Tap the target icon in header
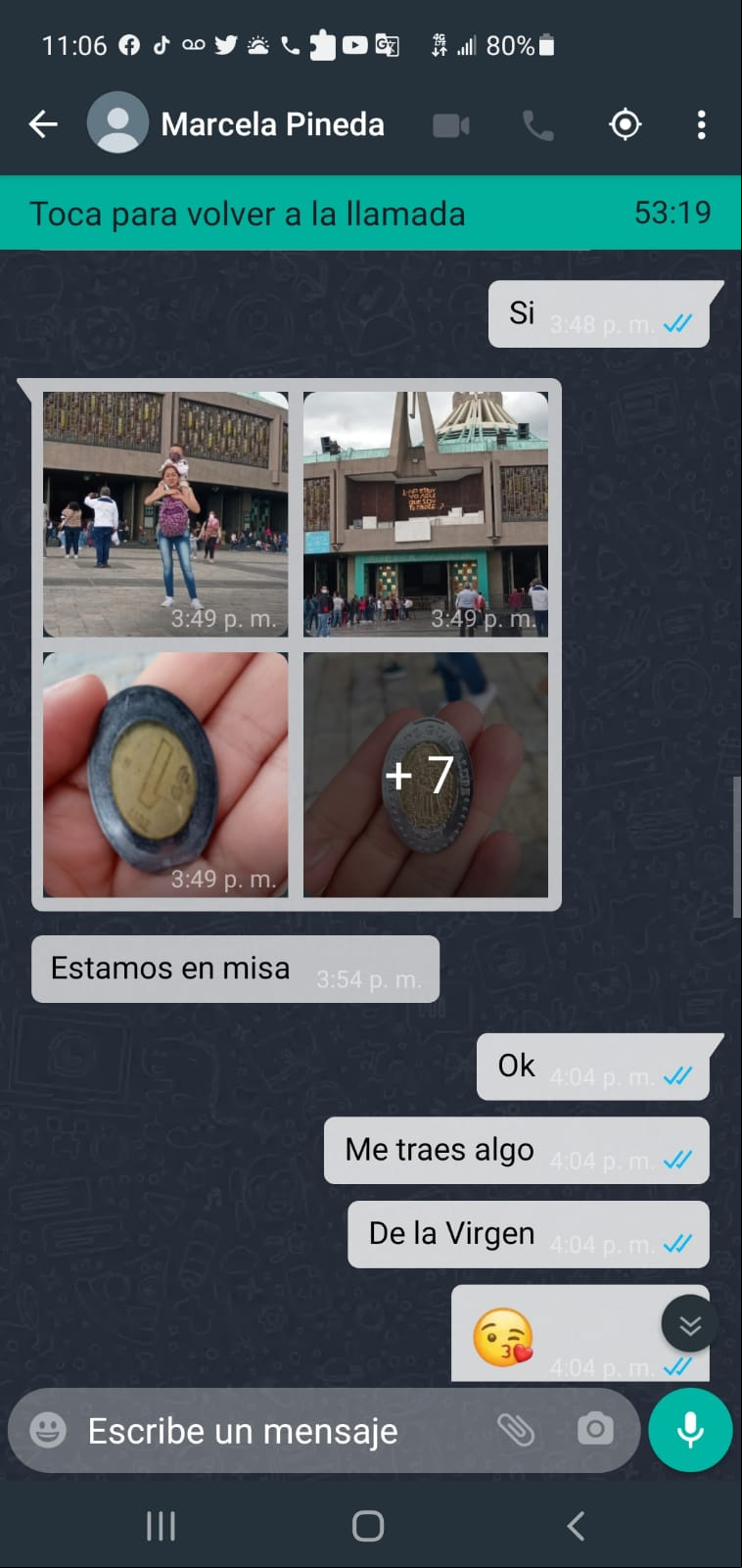Image resolution: width=742 pixels, height=1568 pixels. pos(625,124)
